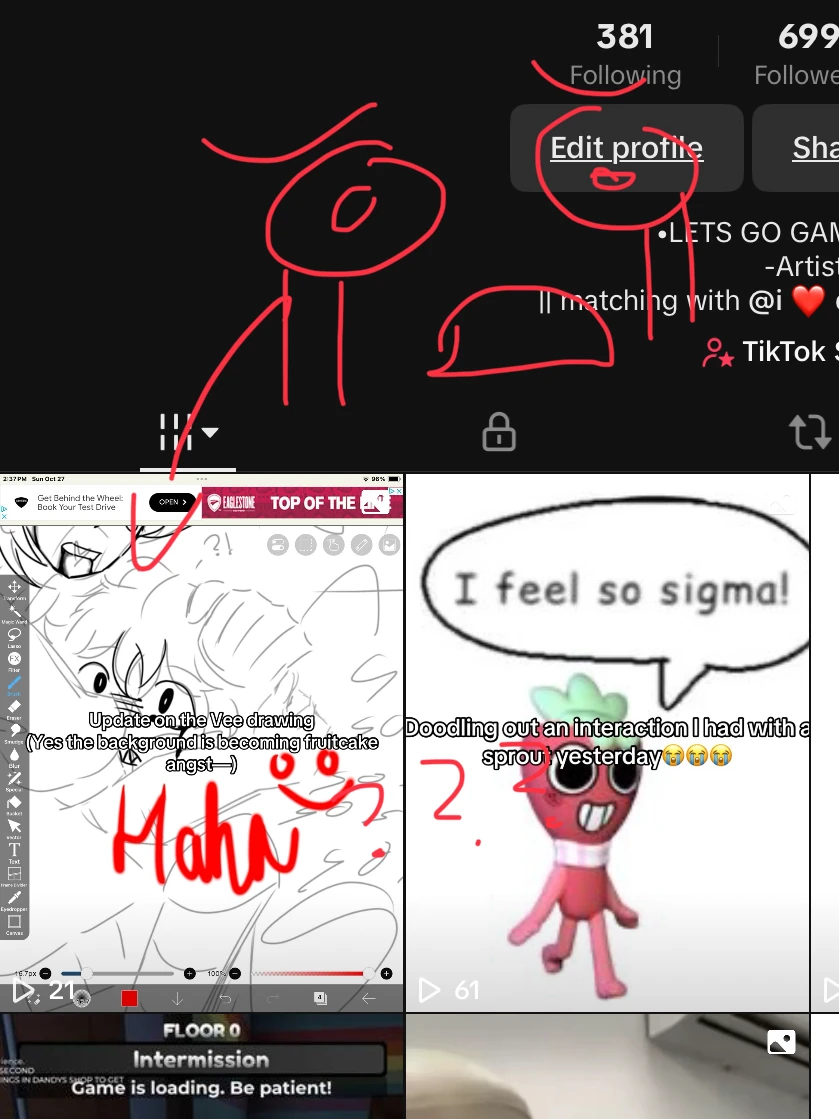This screenshot has width=839, height=1119.
Task: Select the Transform tool
Action: coord(13,587)
